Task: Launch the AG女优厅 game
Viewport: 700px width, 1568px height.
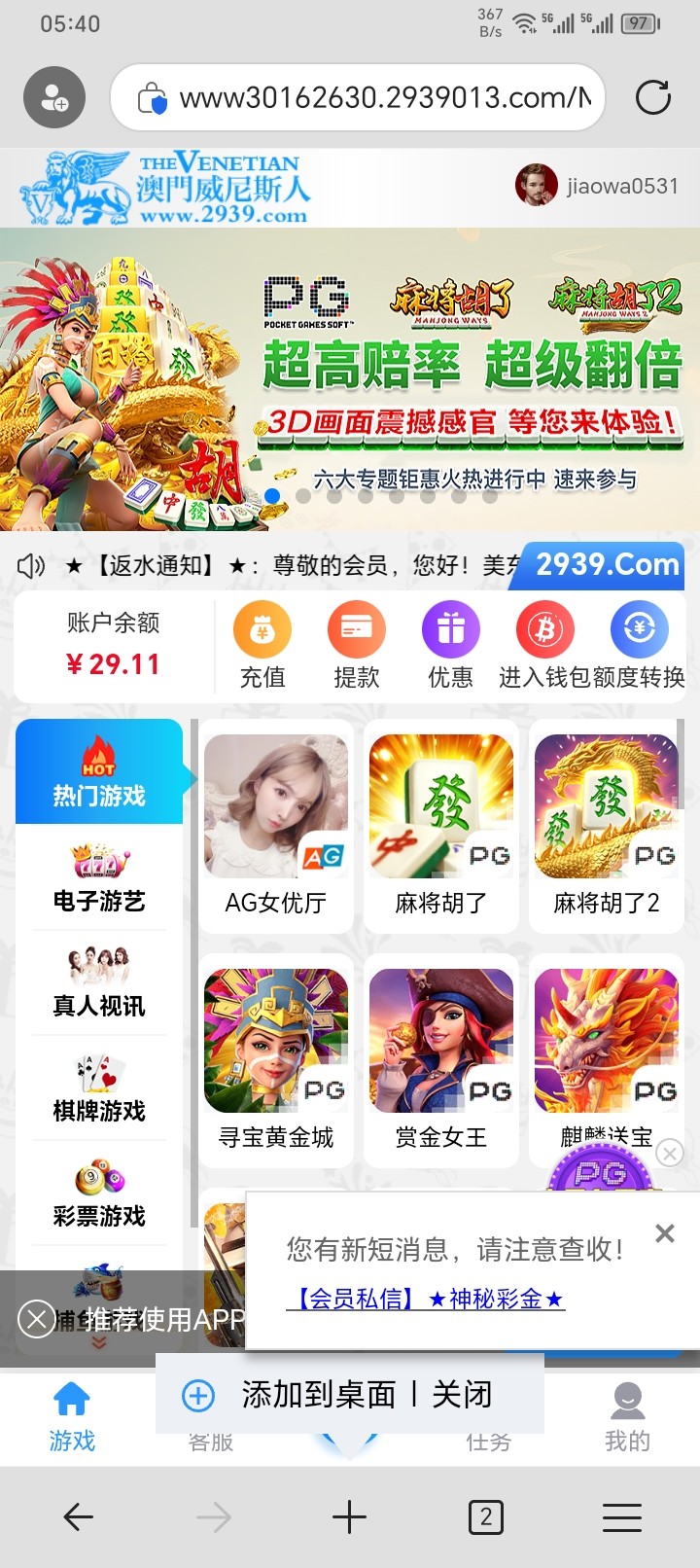Action: pyautogui.click(x=276, y=825)
